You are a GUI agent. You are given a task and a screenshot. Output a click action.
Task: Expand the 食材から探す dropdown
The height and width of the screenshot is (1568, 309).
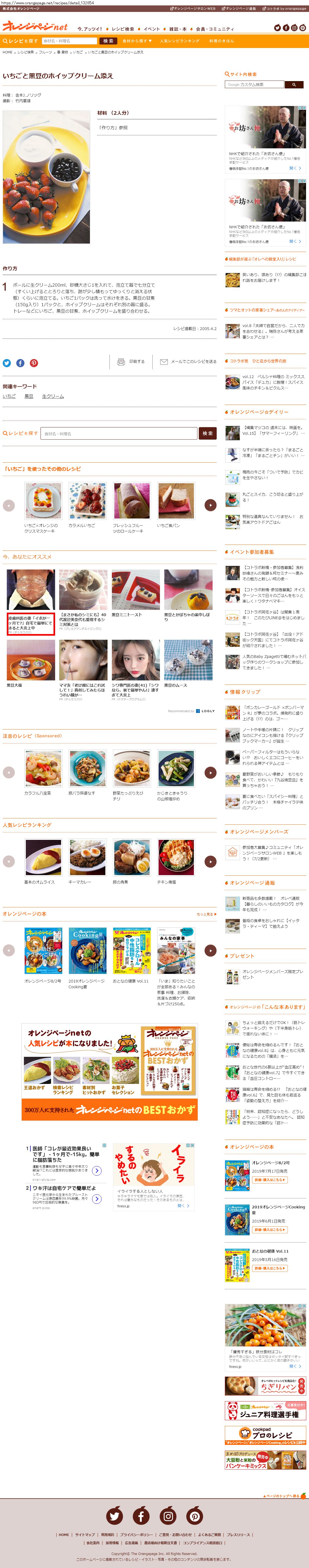[x=137, y=41]
